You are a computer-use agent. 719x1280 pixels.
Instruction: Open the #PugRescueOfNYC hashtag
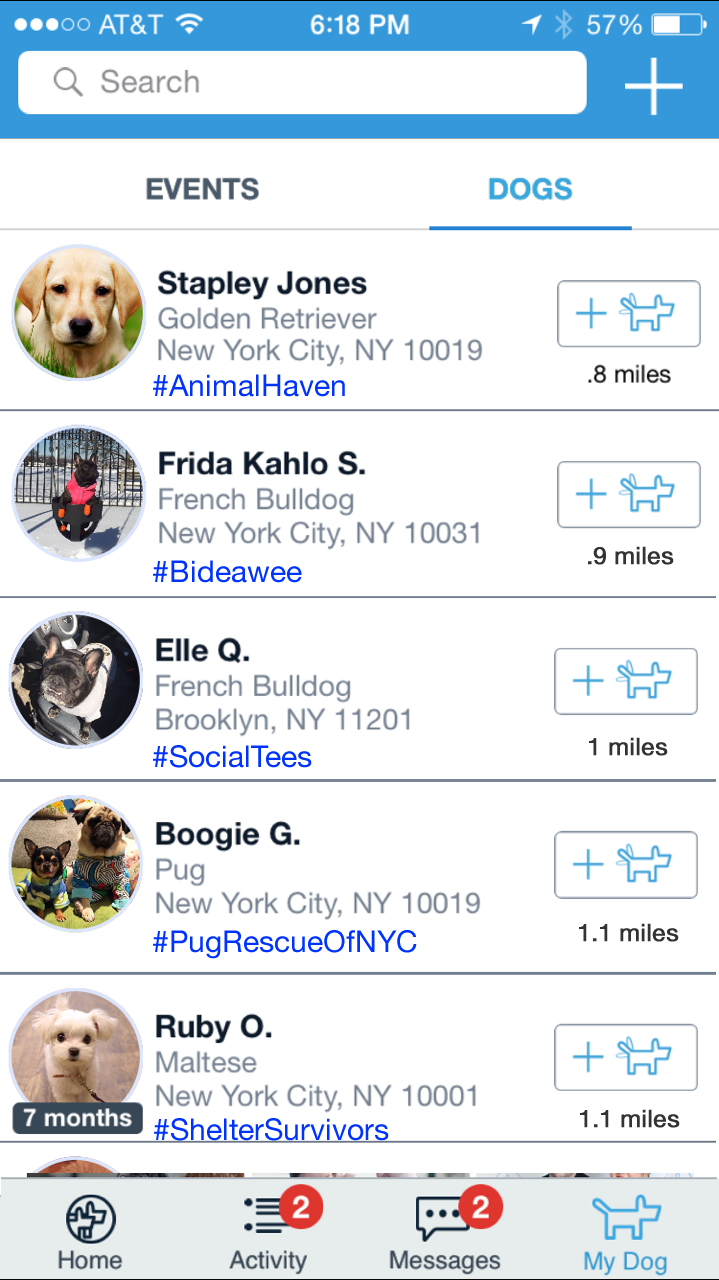point(285,942)
